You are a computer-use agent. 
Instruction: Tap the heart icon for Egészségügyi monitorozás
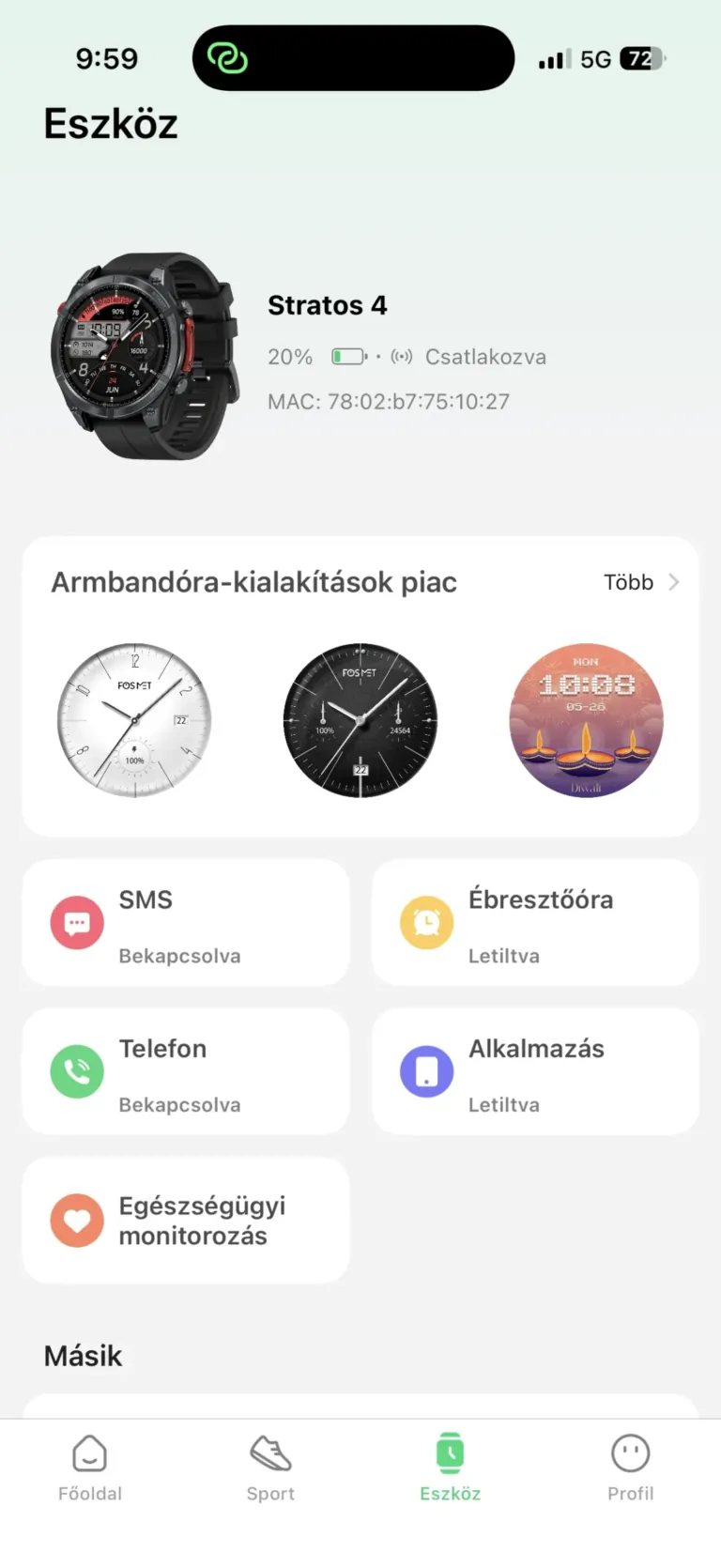coord(76,1220)
